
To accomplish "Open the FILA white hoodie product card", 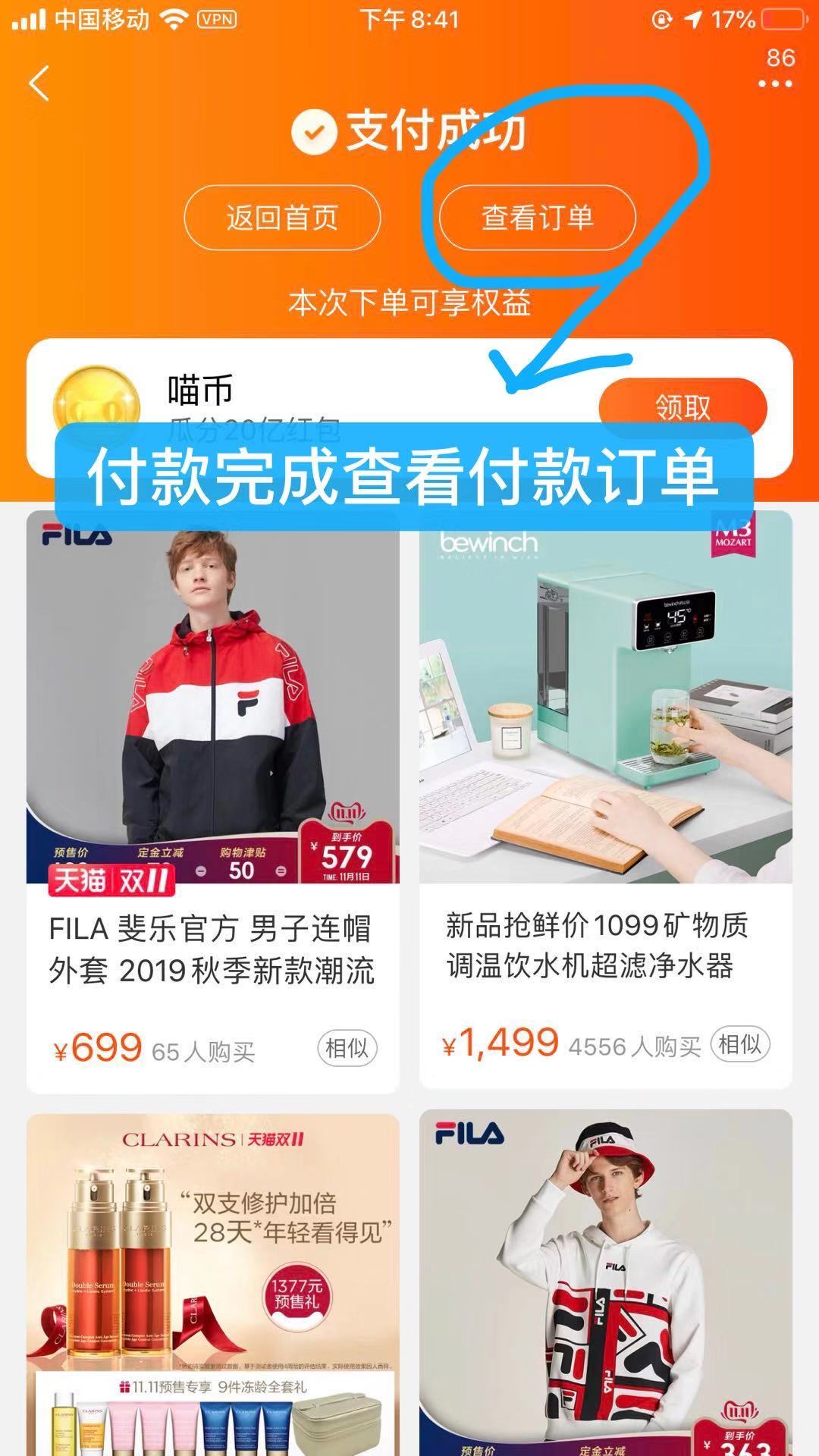I will pyautogui.click(x=605, y=1282).
